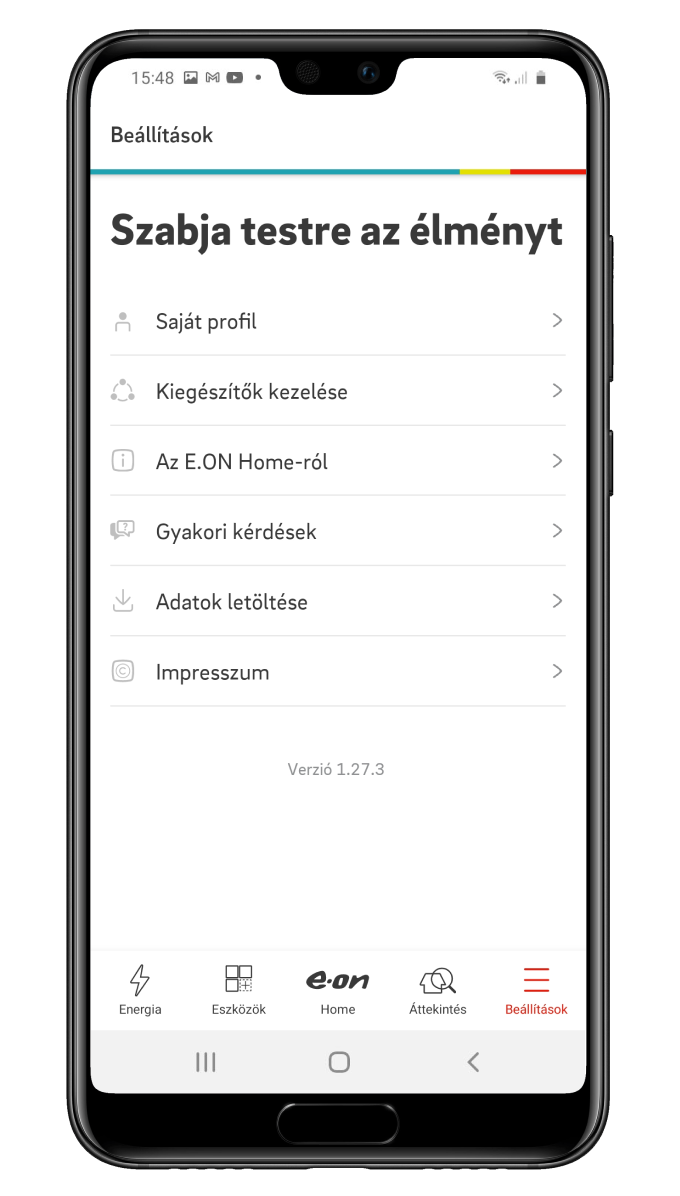Open Az E.ON Home-ról info

(337, 461)
